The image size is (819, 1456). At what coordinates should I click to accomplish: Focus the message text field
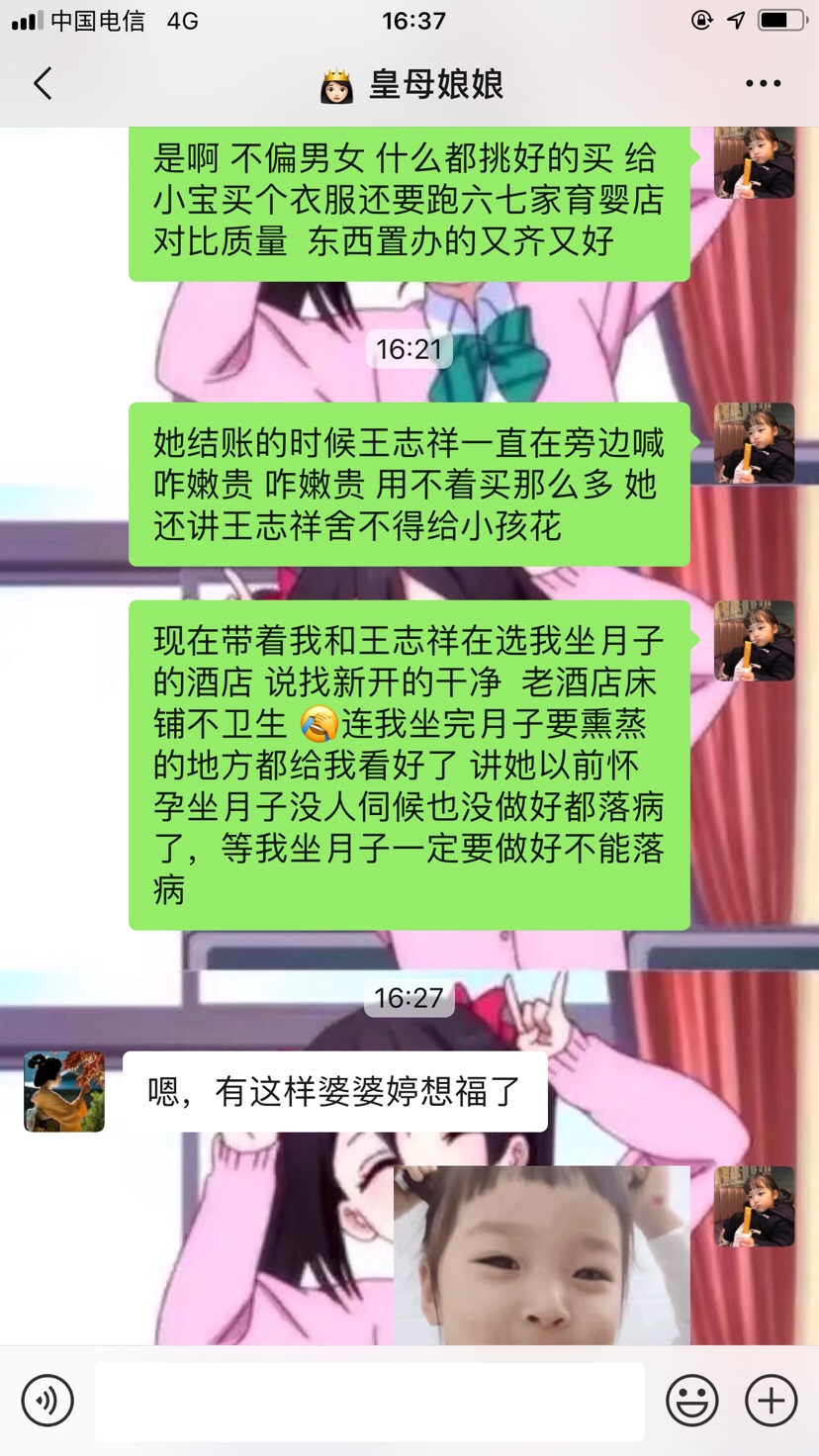pos(369,1401)
